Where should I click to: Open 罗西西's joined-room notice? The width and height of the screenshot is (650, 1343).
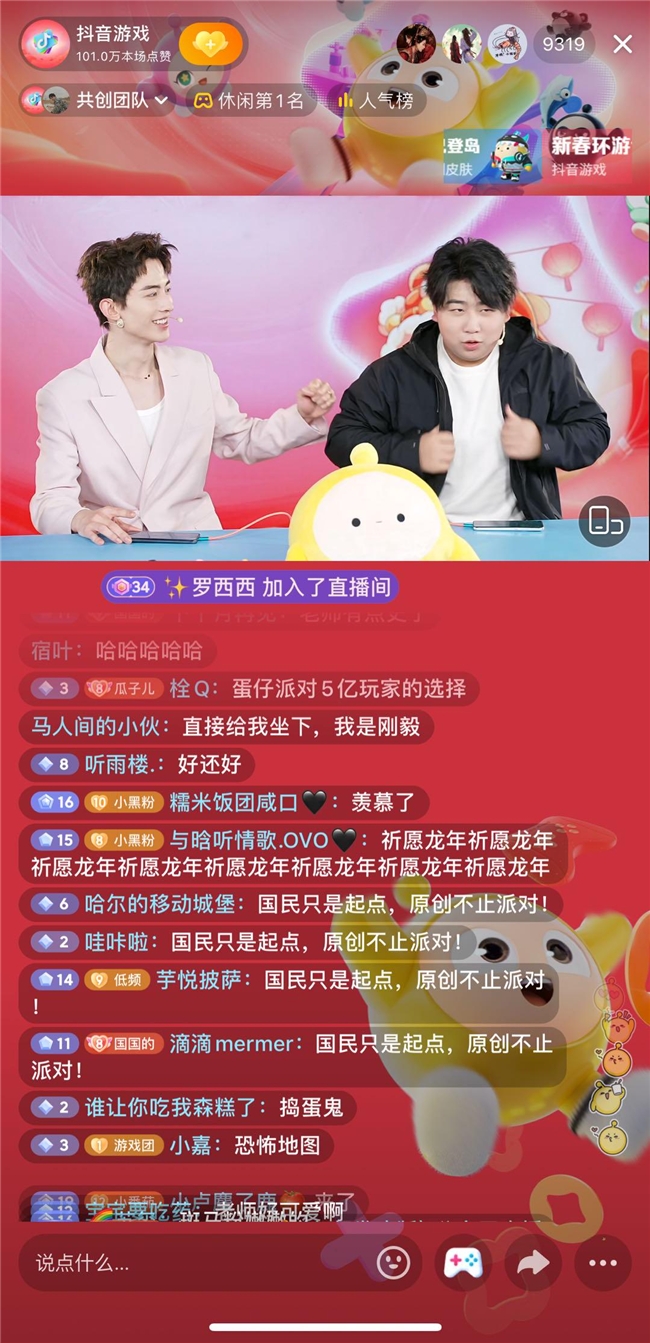click(256, 587)
